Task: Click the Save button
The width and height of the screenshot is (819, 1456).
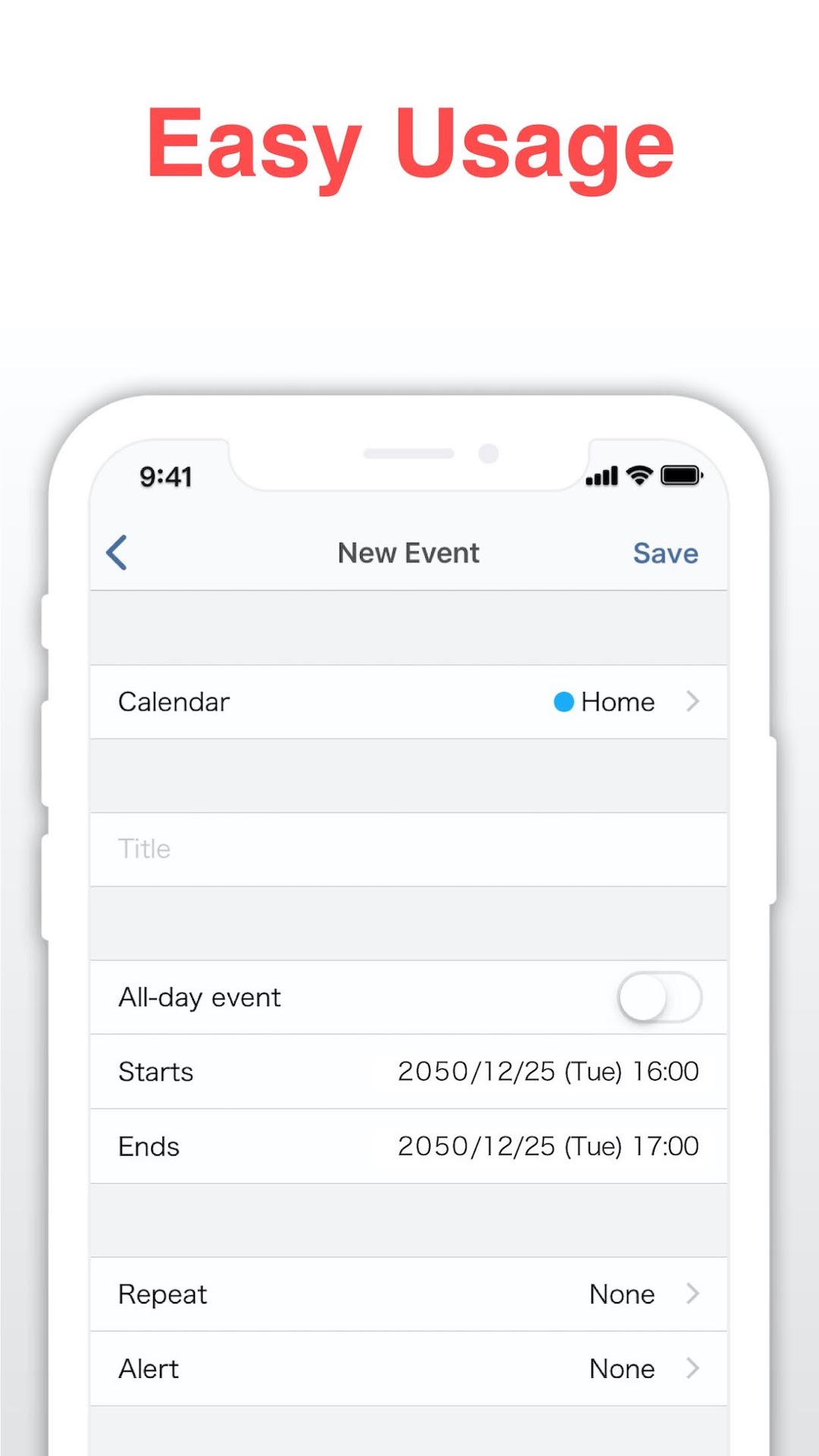Action: tap(665, 553)
